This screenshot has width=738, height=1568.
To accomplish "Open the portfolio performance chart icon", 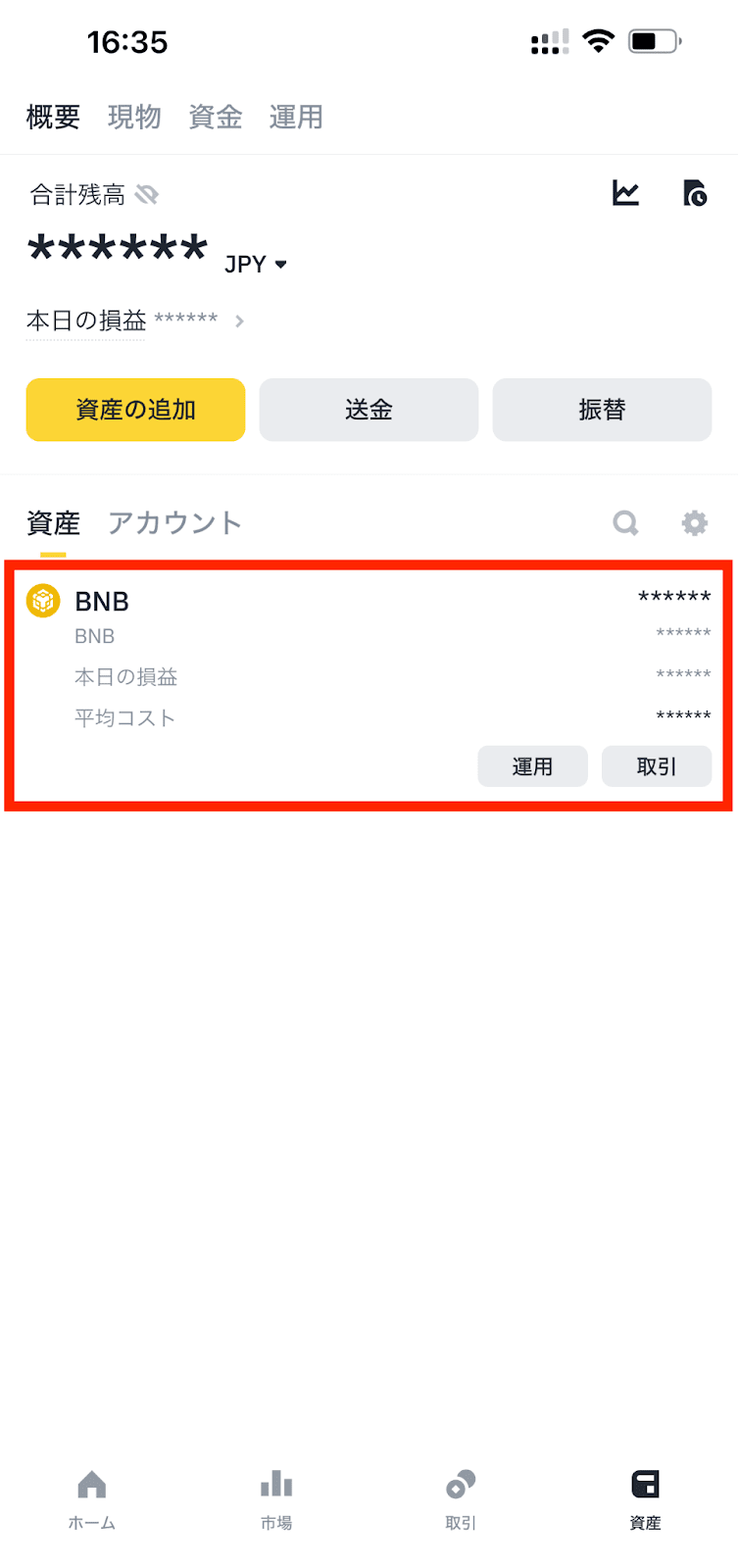I will click(625, 193).
